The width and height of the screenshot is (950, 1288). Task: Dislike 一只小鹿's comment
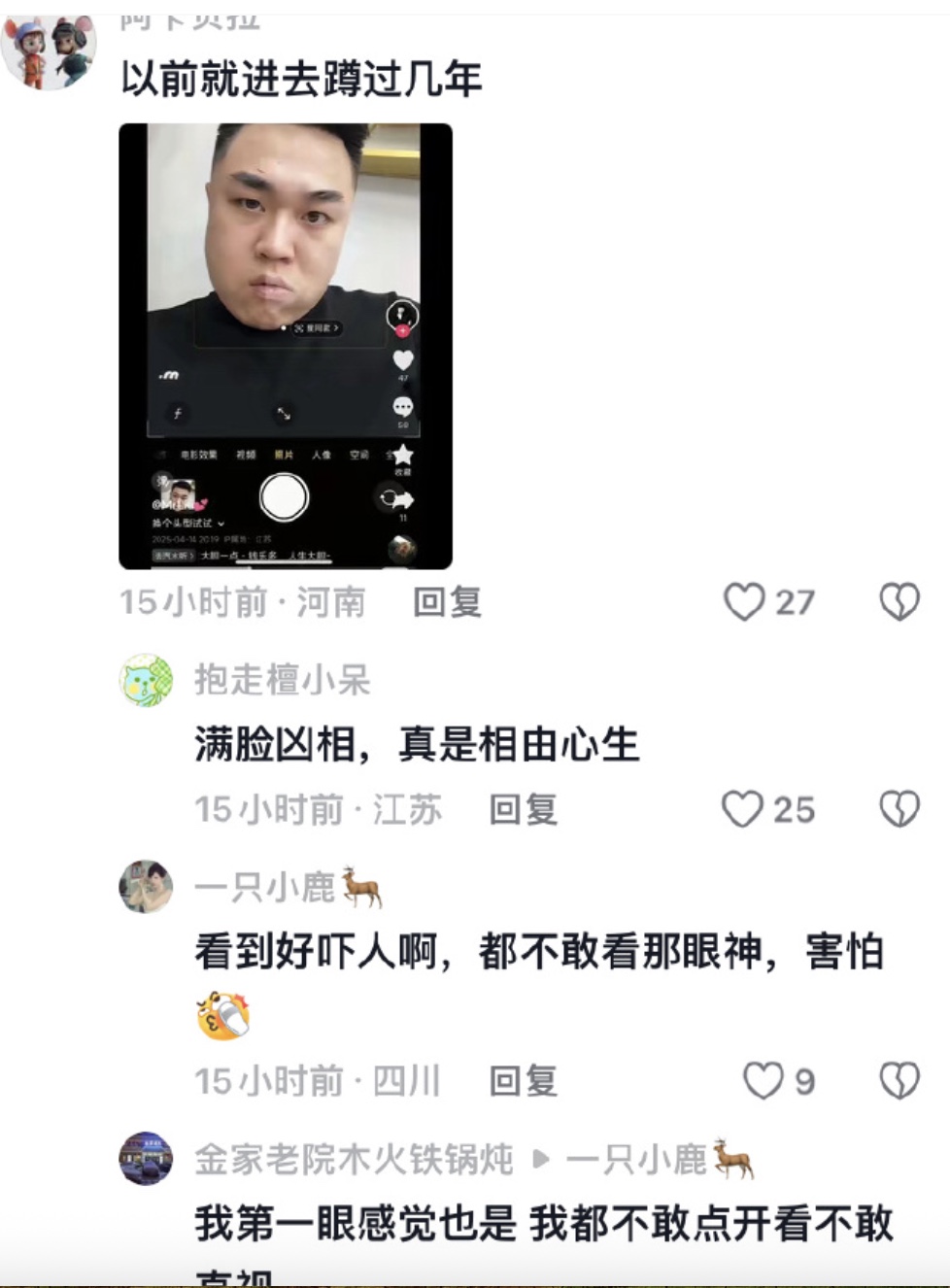pyautogui.click(x=899, y=1080)
